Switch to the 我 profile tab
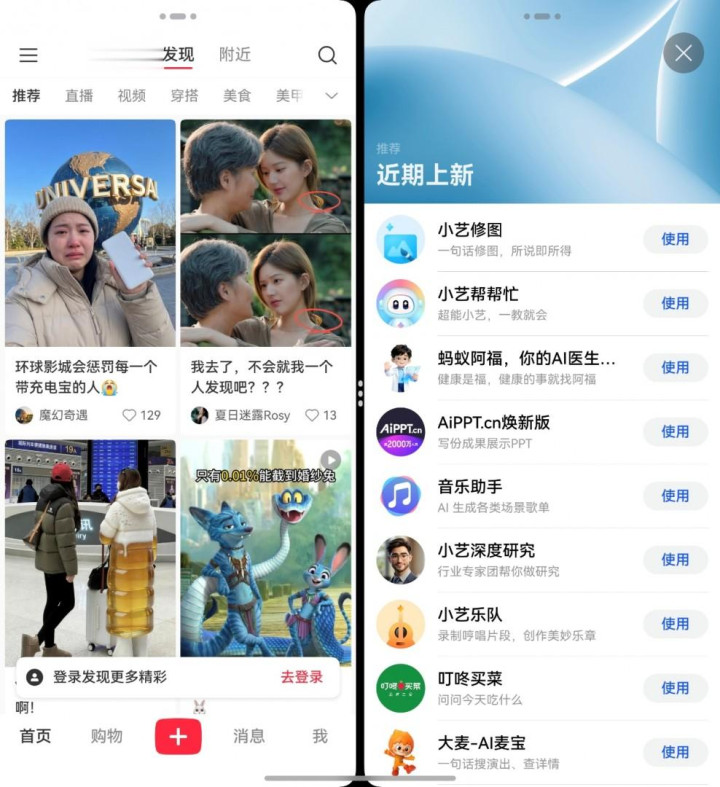The image size is (720, 787). pyautogui.click(x=320, y=736)
